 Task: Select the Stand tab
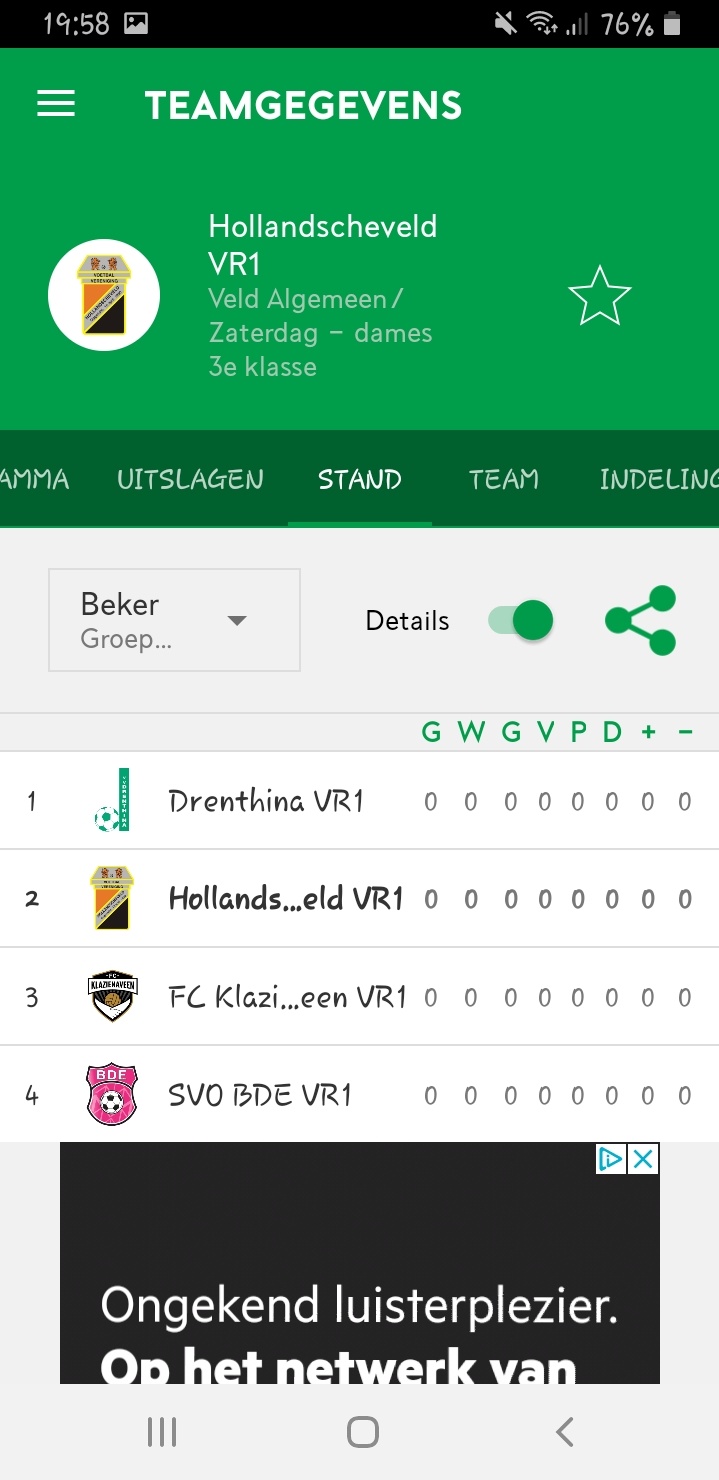[360, 480]
